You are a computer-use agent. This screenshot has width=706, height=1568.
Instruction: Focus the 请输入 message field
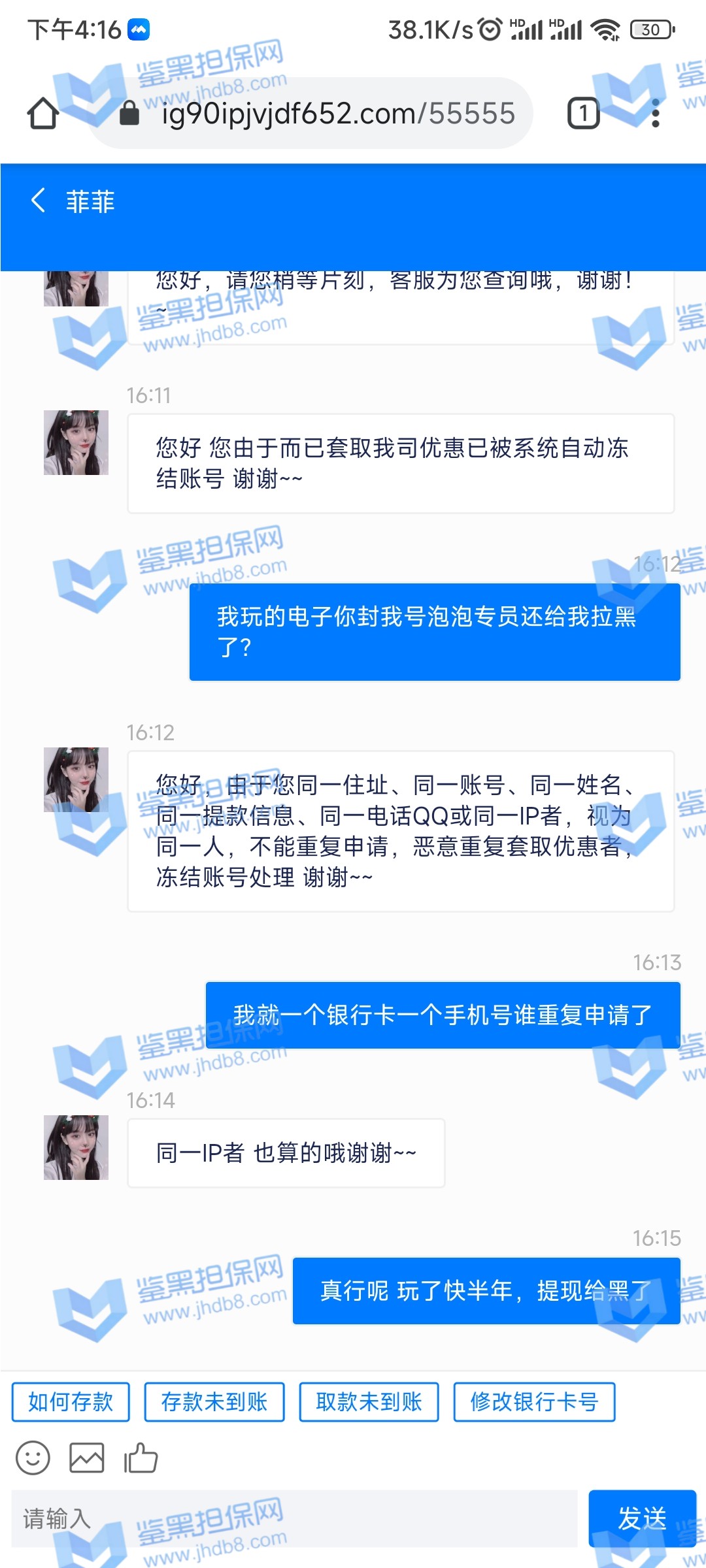(x=294, y=1518)
